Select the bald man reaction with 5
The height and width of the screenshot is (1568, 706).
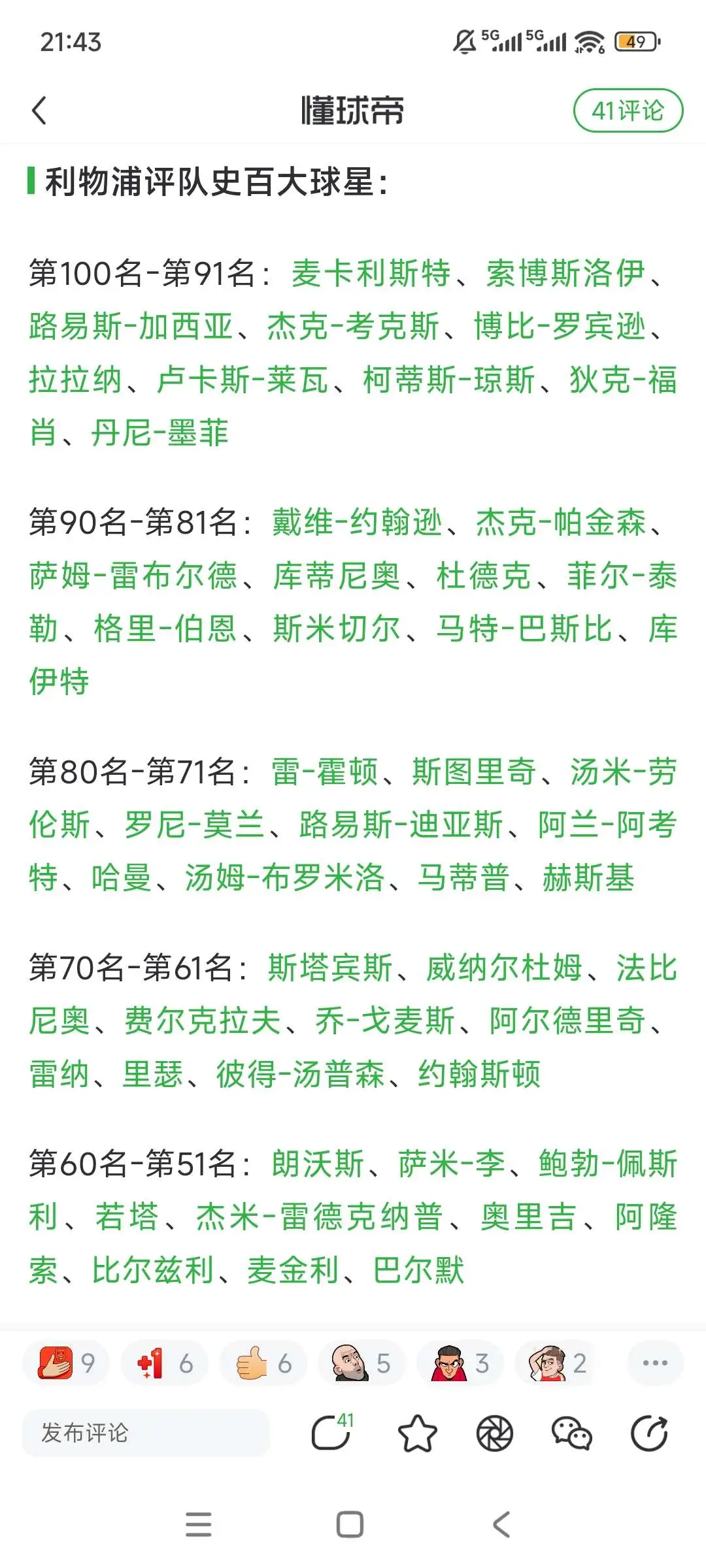coord(361,1363)
